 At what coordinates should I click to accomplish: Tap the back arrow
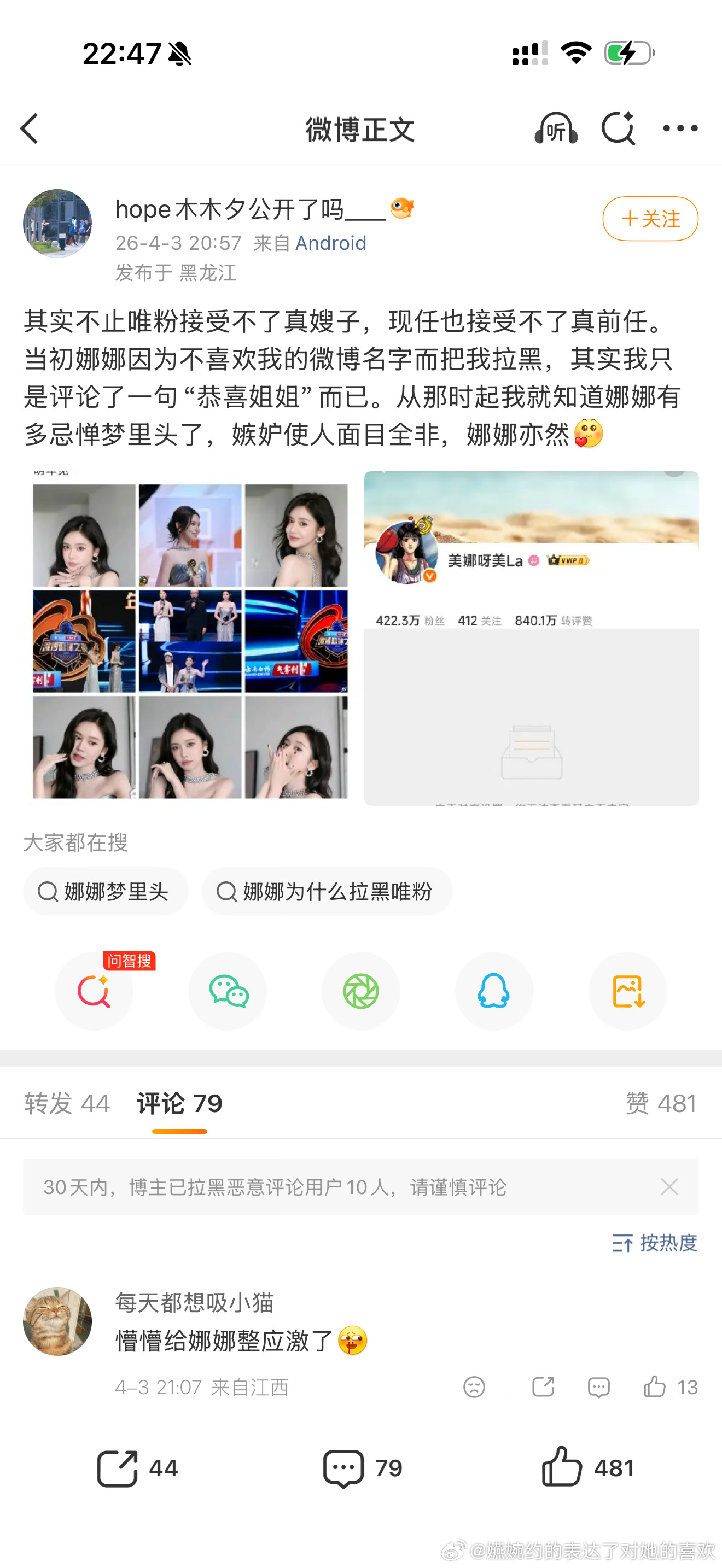pos(30,128)
